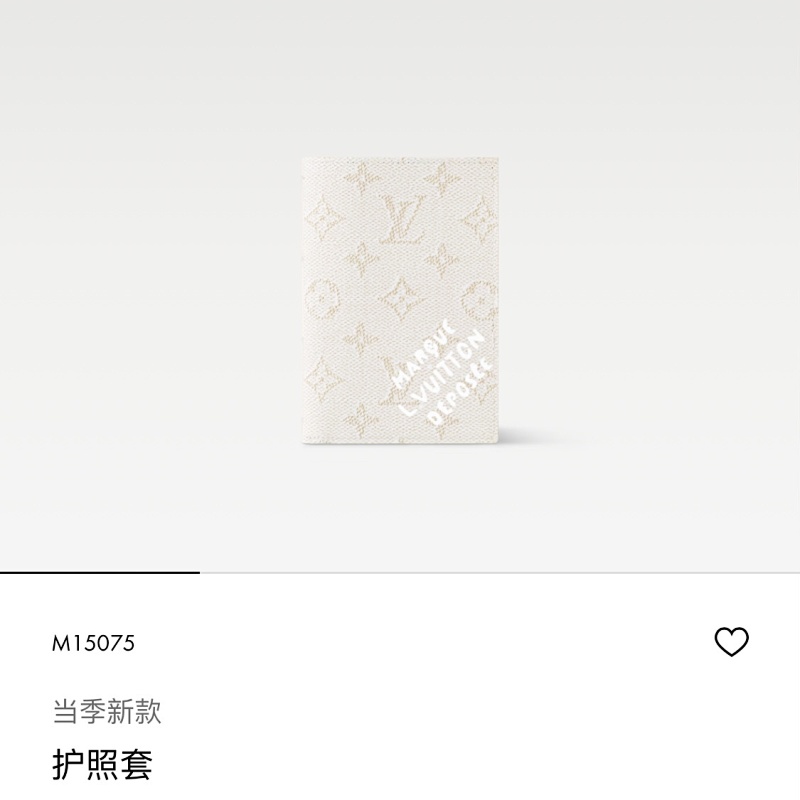
Task: Add passport cover M15075 to wishlist
Action: 732,642
